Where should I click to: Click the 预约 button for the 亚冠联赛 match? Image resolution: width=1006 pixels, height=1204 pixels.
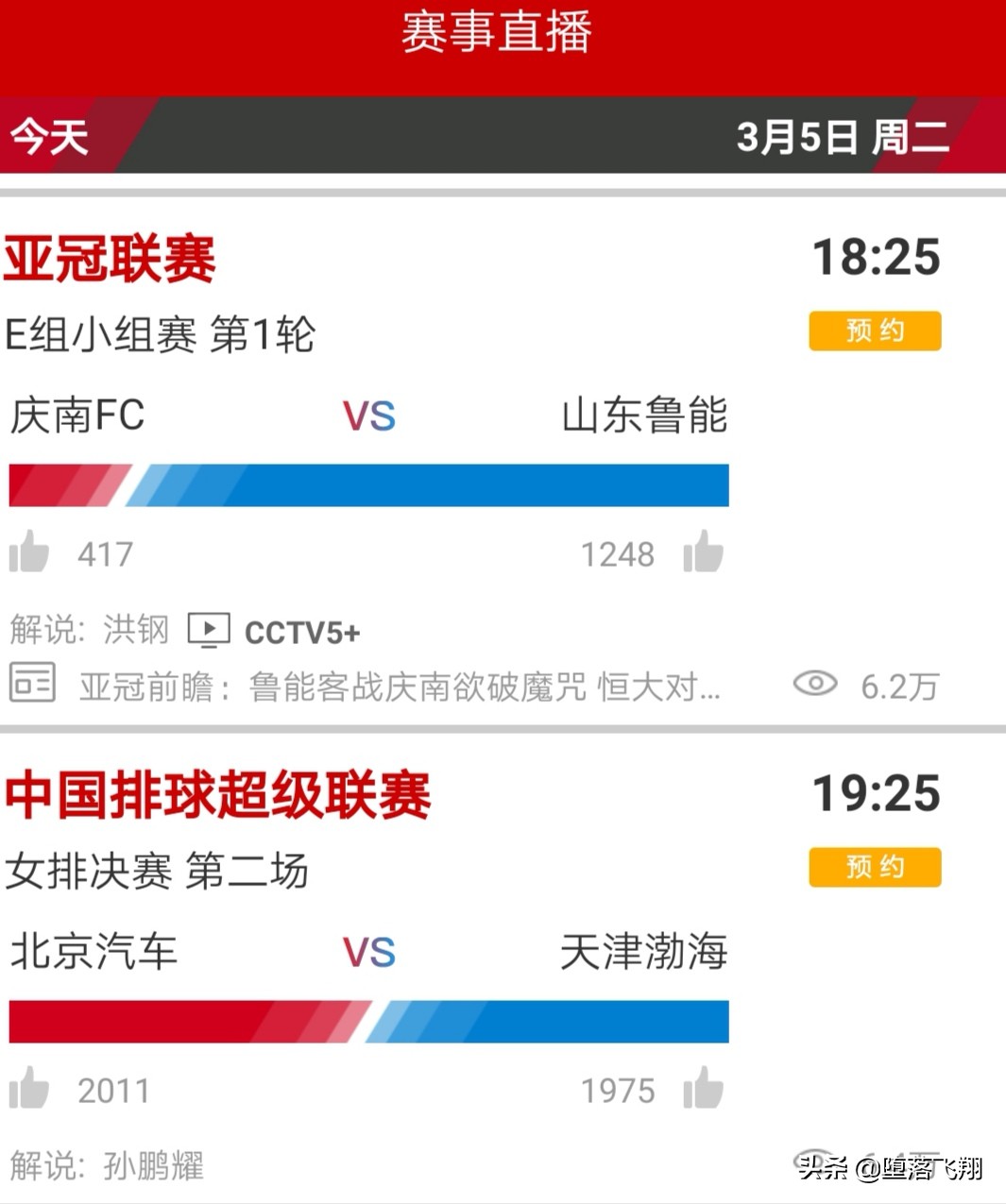click(x=874, y=331)
